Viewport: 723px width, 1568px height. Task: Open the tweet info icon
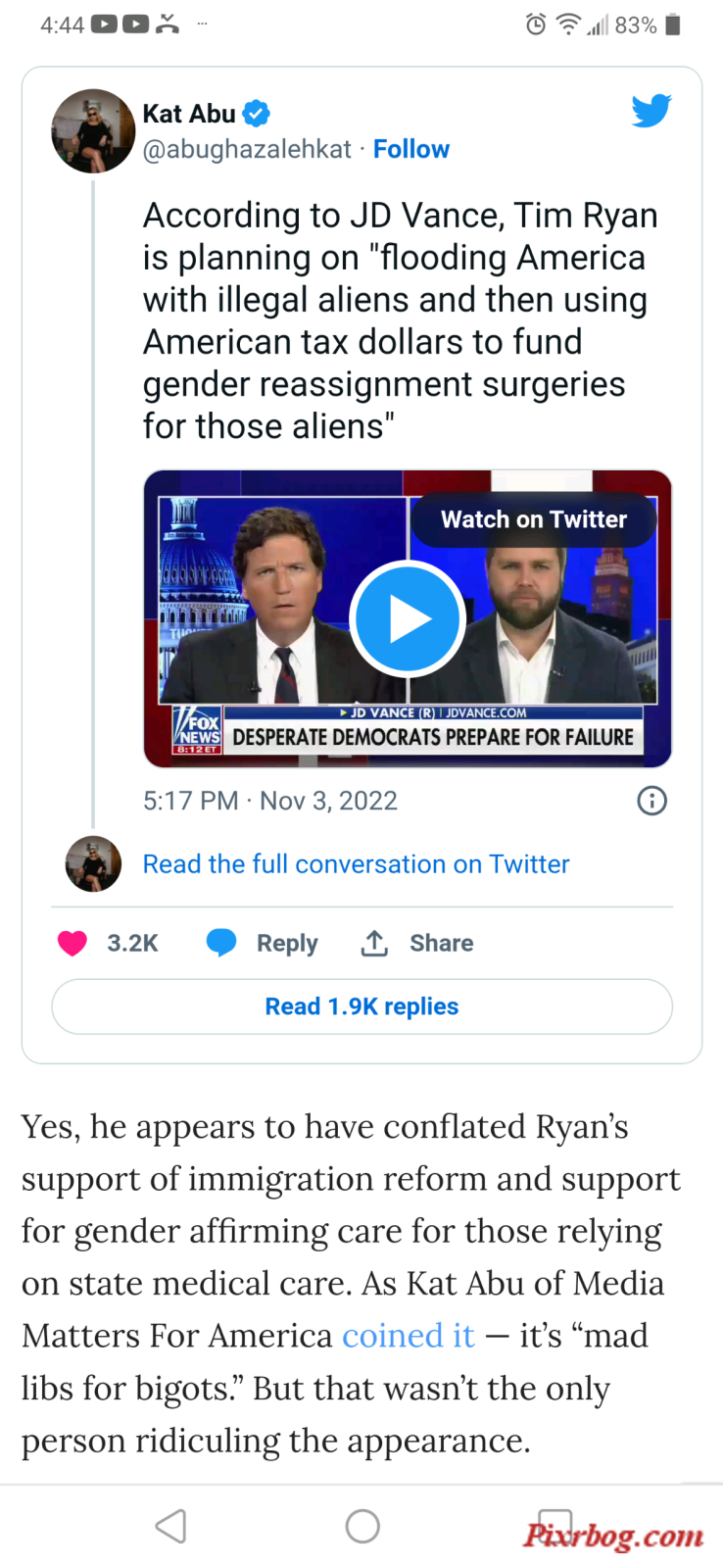(x=652, y=801)
